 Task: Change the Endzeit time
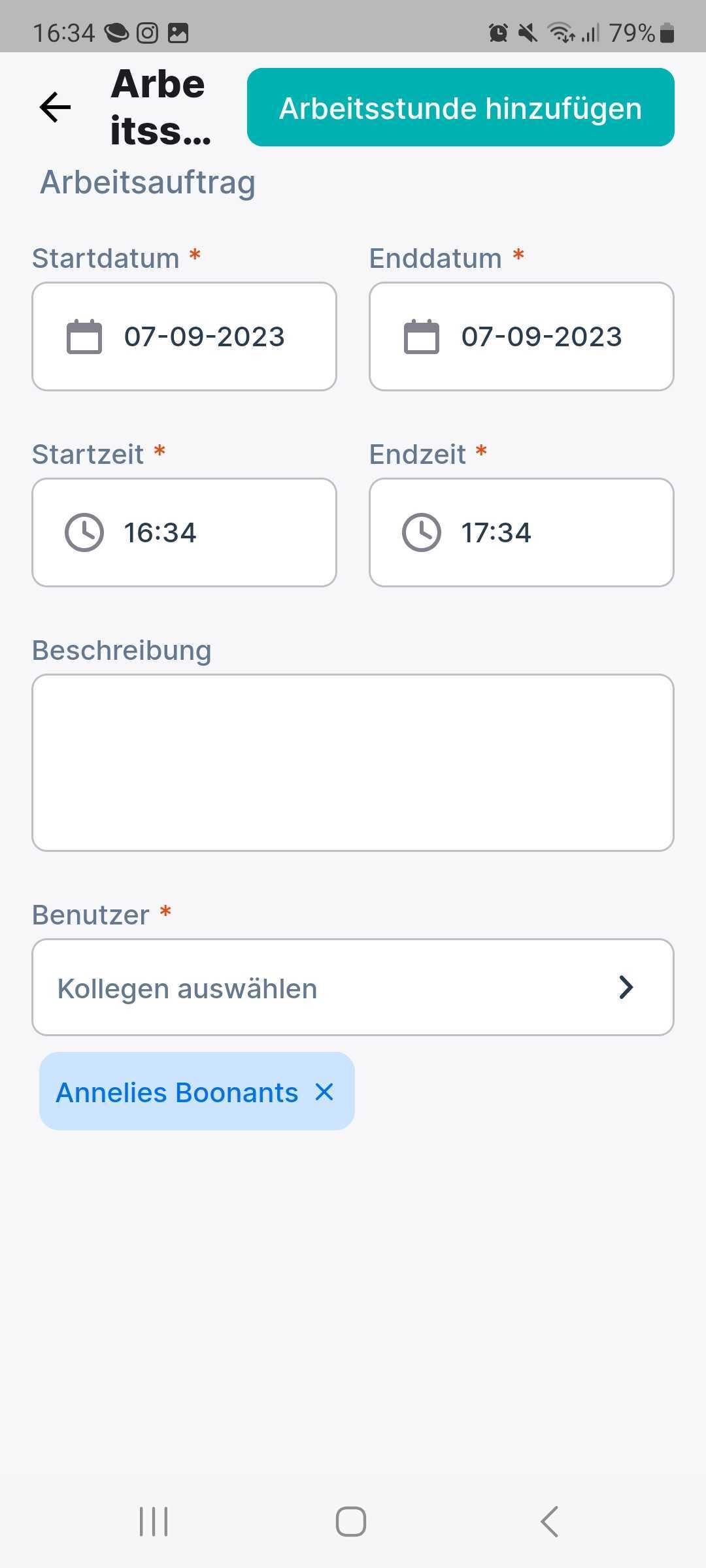522,532
